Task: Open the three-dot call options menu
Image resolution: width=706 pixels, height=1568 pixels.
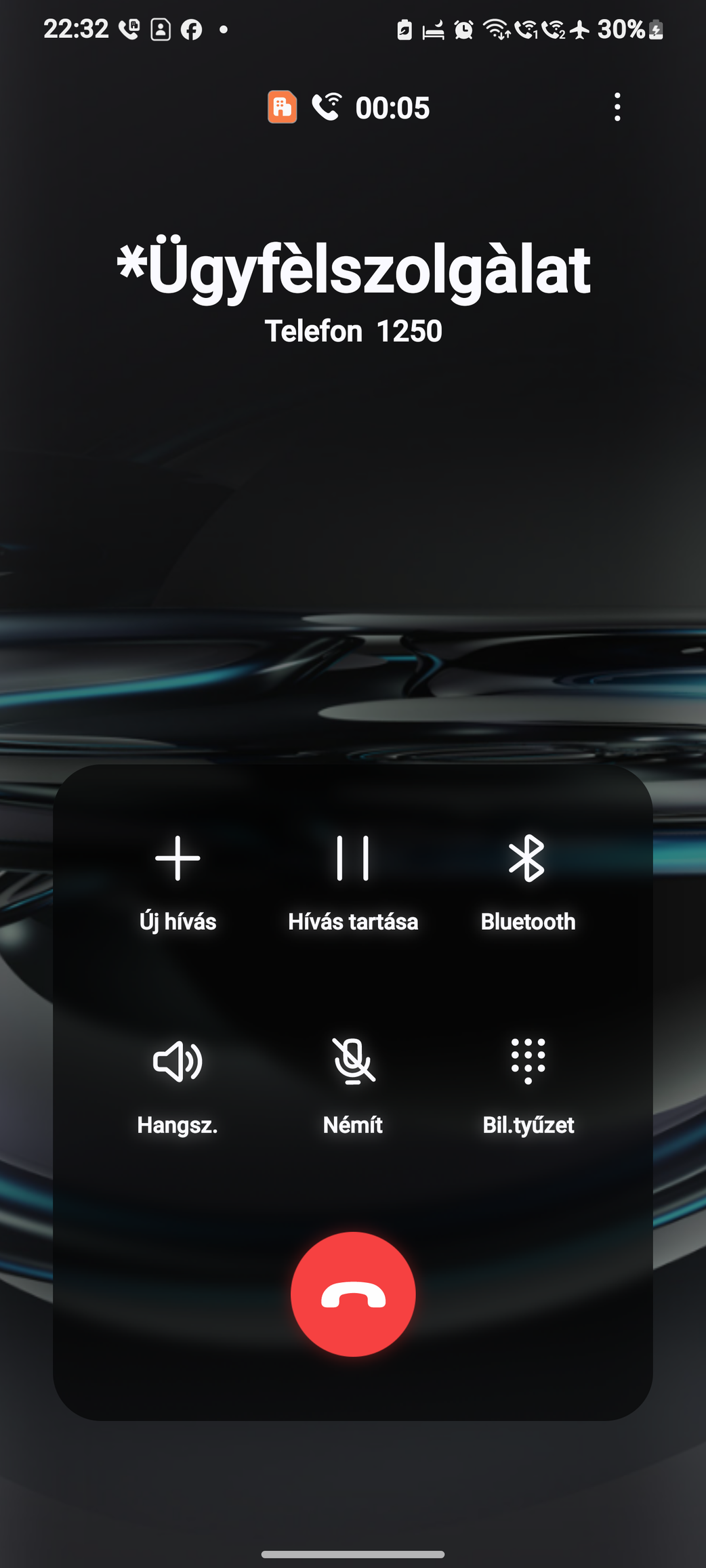Action: (x=617, y=107)
